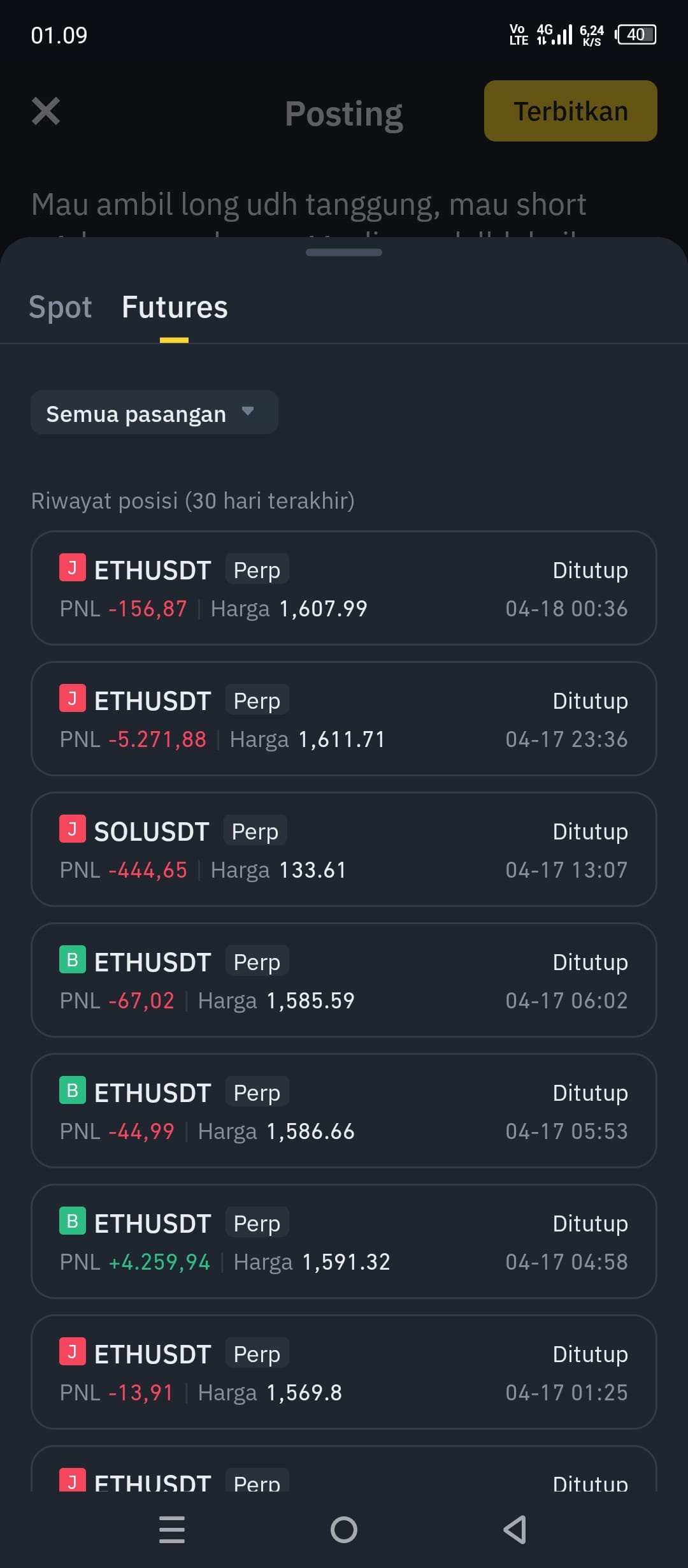The width and height of the screenshot is (688, 1568).
Task: Expand the Semua pasangan dropdown
Action: point(154,412)
